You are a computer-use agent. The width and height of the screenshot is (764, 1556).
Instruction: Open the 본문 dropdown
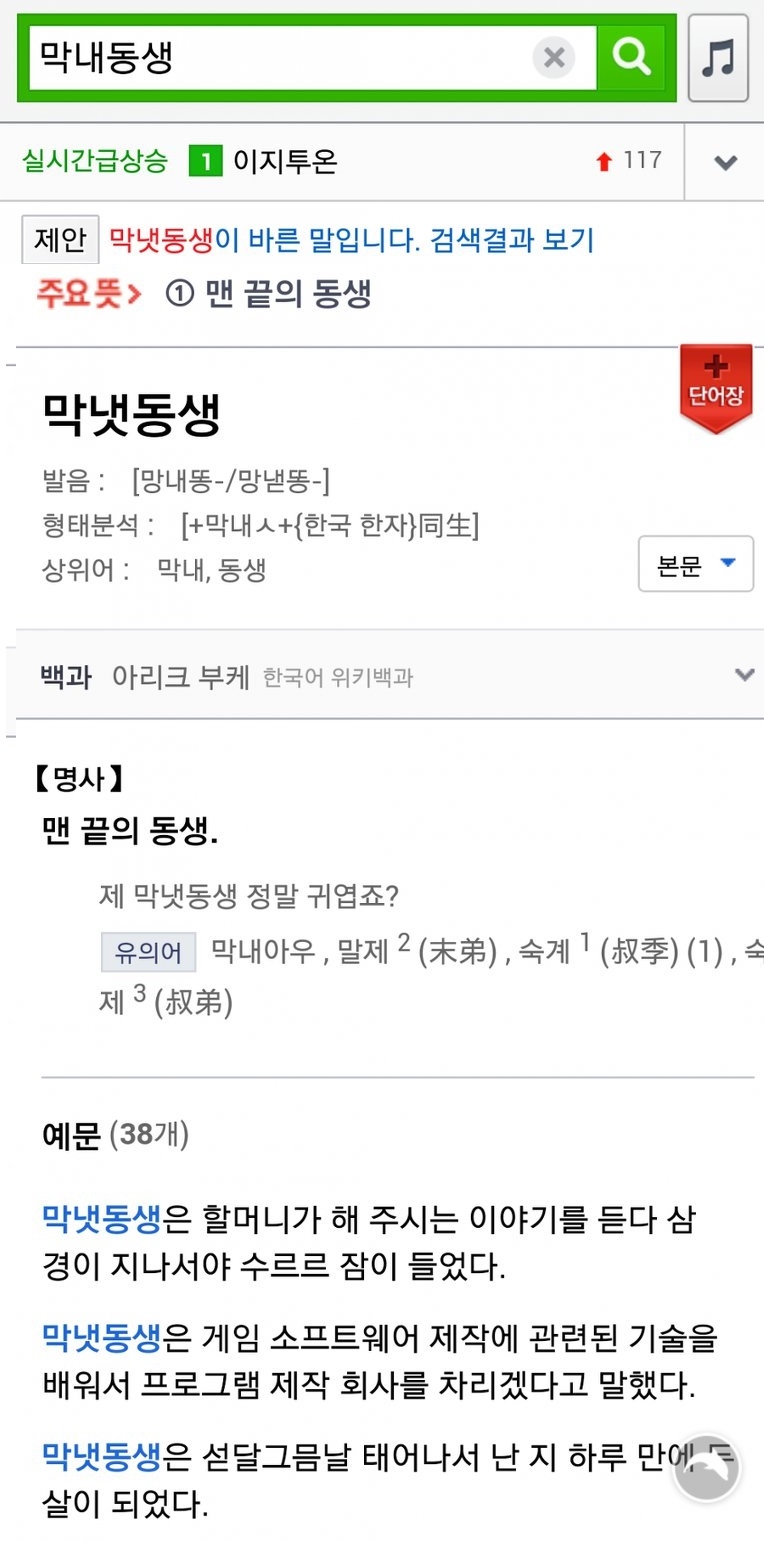pos(696,565)
